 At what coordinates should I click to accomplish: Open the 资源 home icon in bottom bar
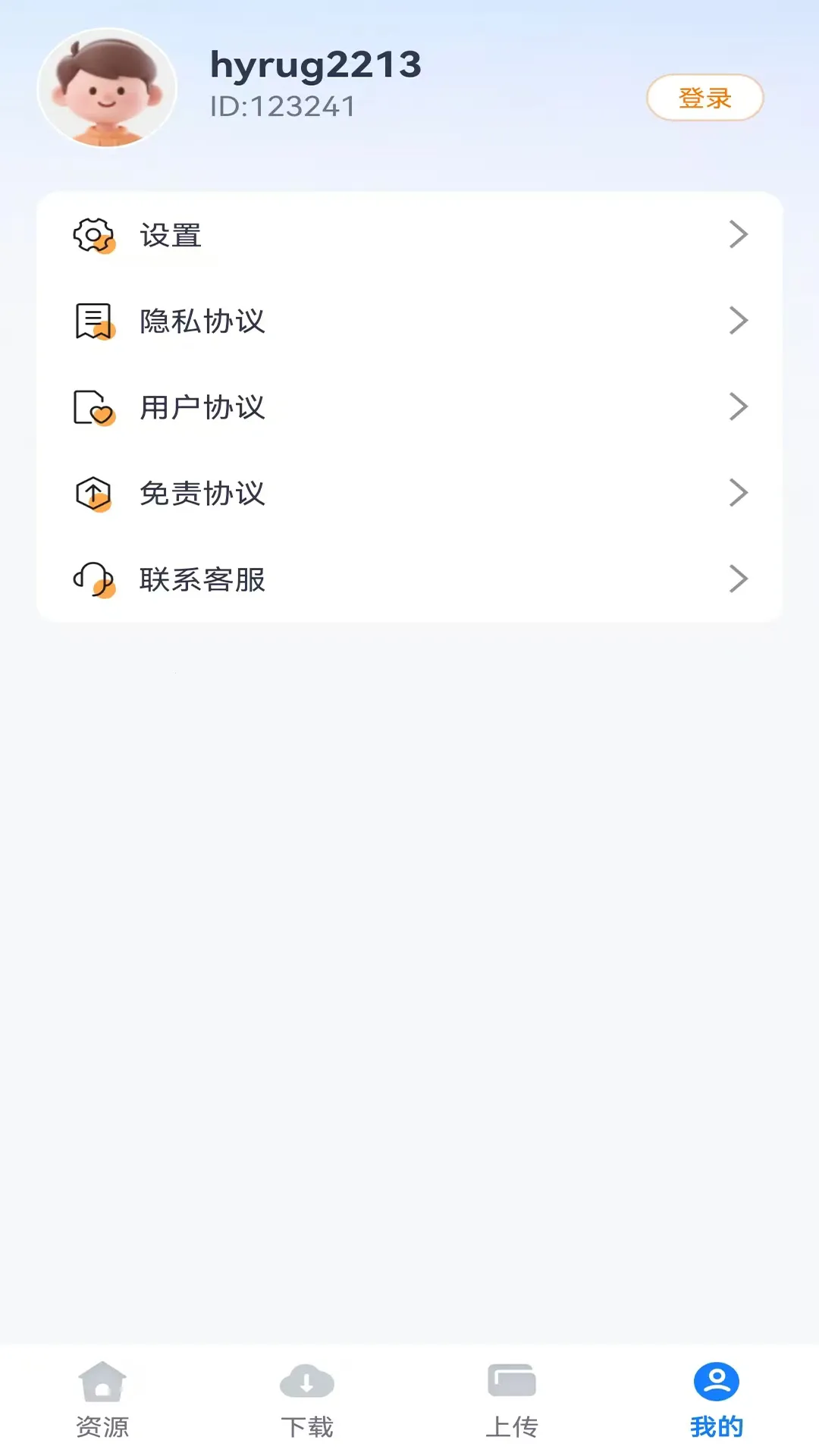click(103, 1382)
